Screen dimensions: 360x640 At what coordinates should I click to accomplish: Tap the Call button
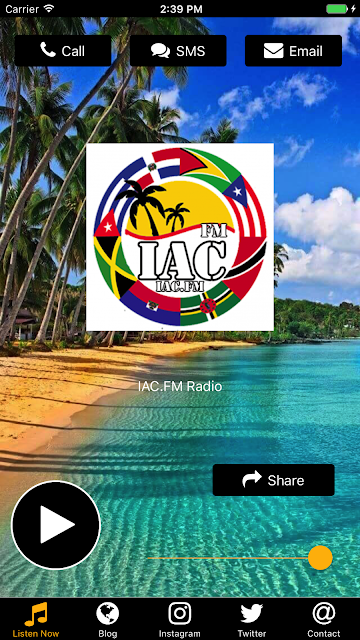tap(63, 51)
